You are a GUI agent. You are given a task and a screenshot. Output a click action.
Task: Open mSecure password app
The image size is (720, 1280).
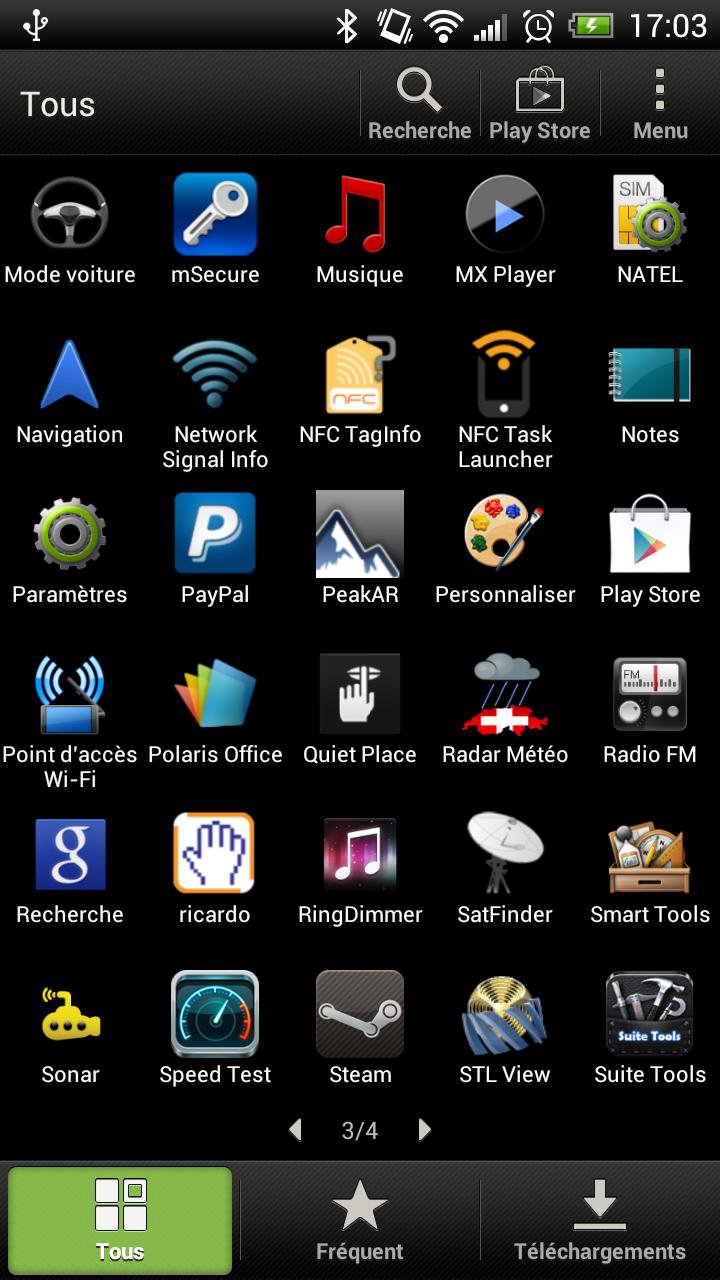(215, 230)
